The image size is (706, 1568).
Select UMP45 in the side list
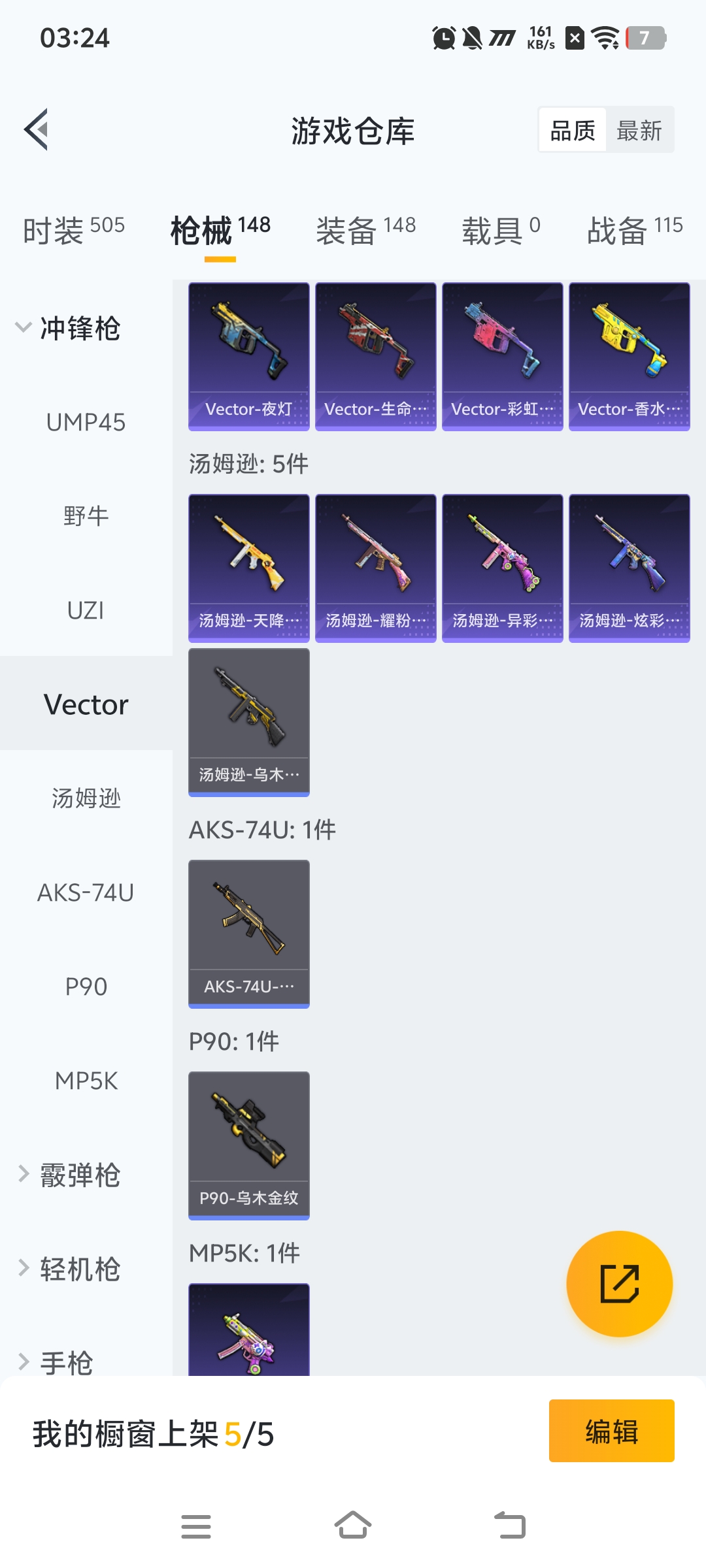86,423
